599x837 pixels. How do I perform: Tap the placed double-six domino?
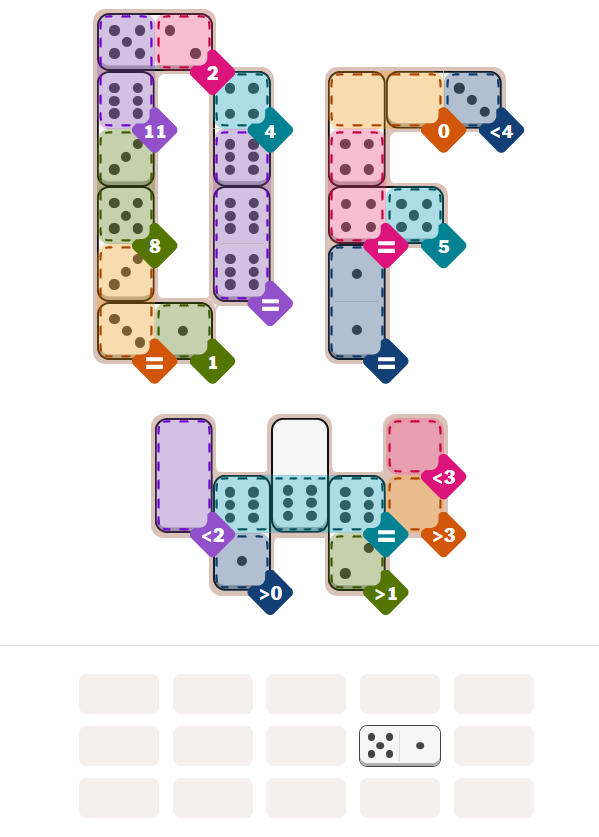(242, 244)
